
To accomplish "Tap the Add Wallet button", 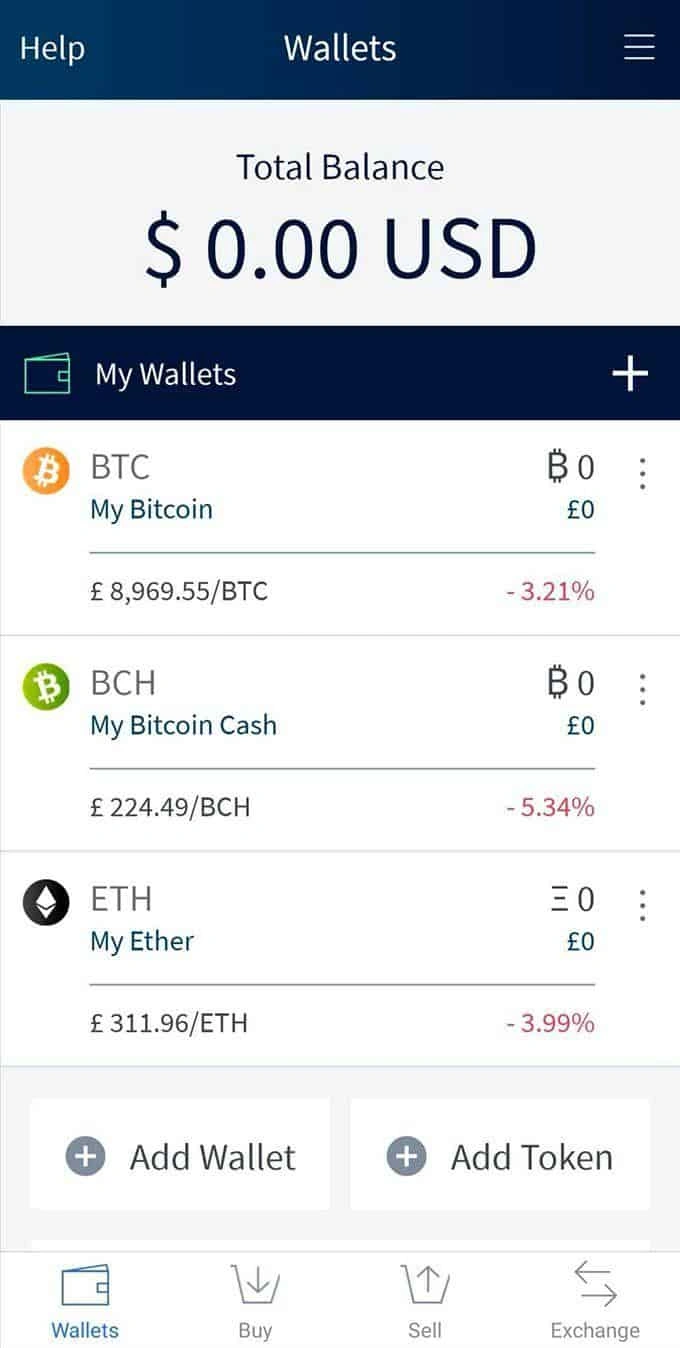I will pos(180,1156).
